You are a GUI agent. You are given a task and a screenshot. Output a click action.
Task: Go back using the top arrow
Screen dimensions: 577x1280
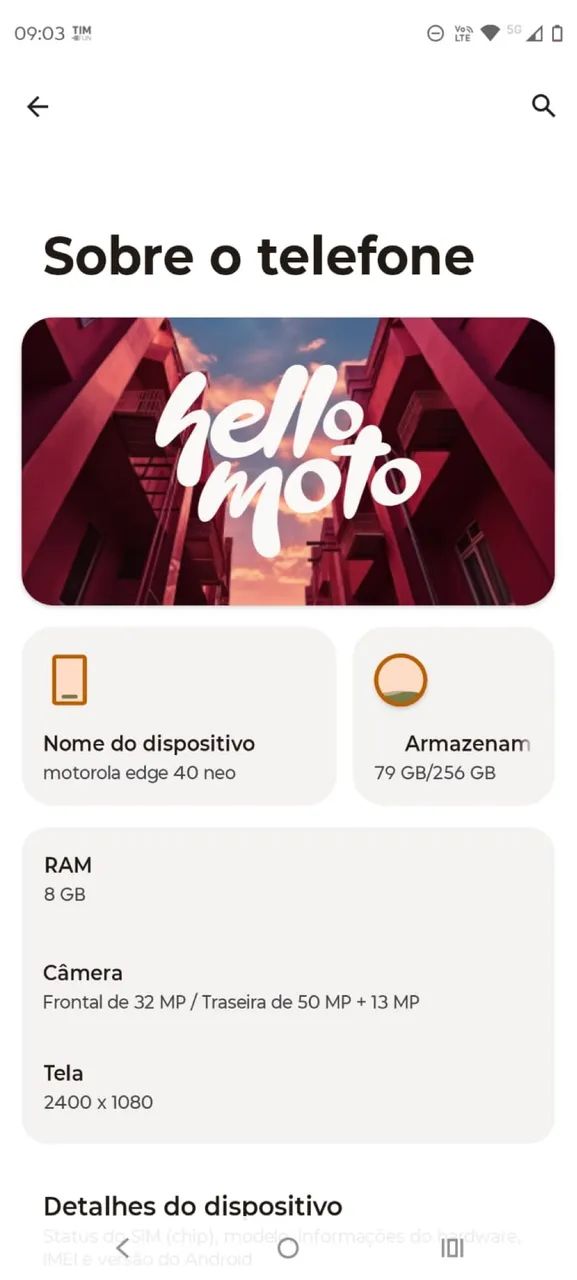pyautogui.click(x=38, y=107)
